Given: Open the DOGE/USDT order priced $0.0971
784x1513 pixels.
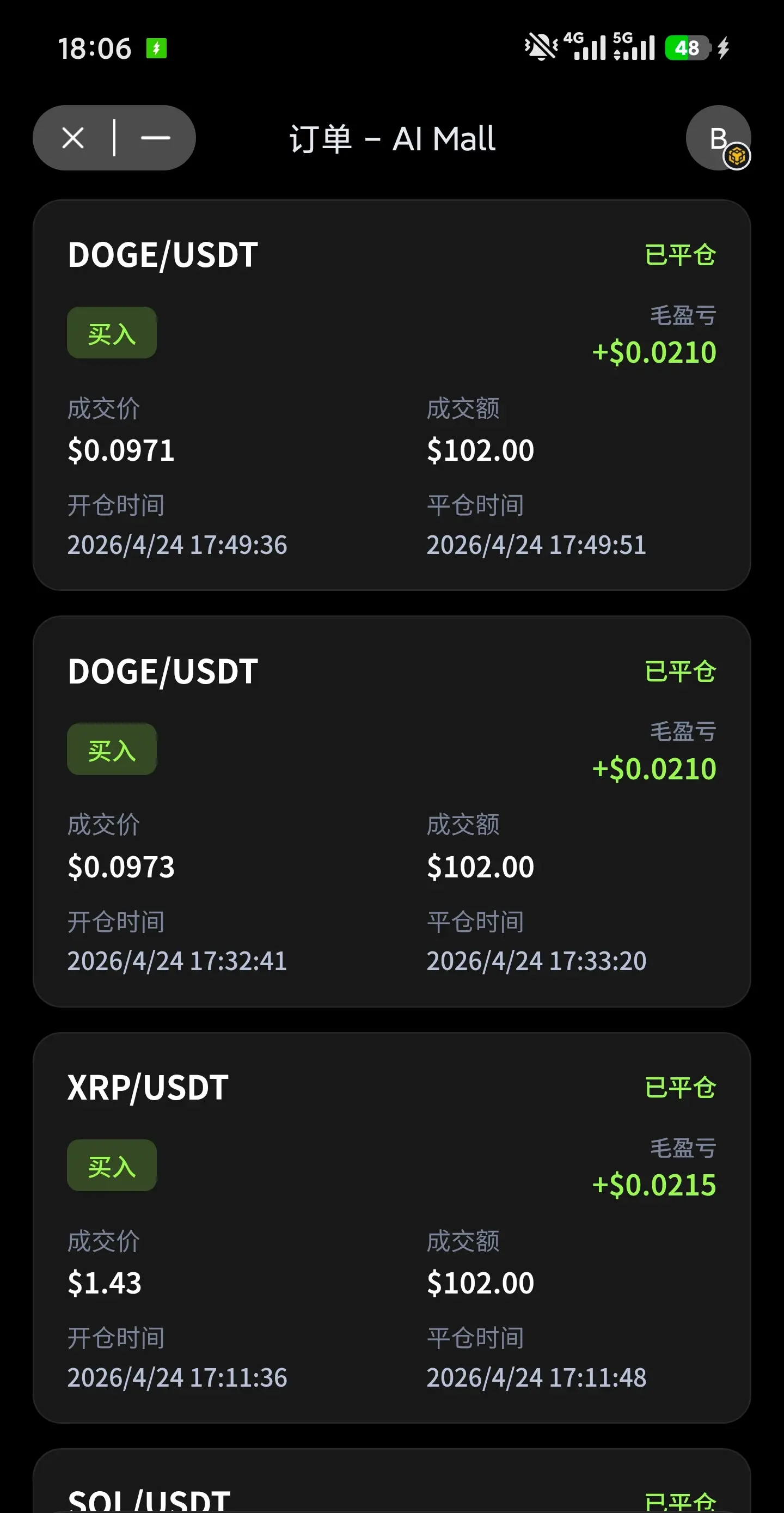Looking at the screenshot, I should pyautogui.click(x=391, y=395).
